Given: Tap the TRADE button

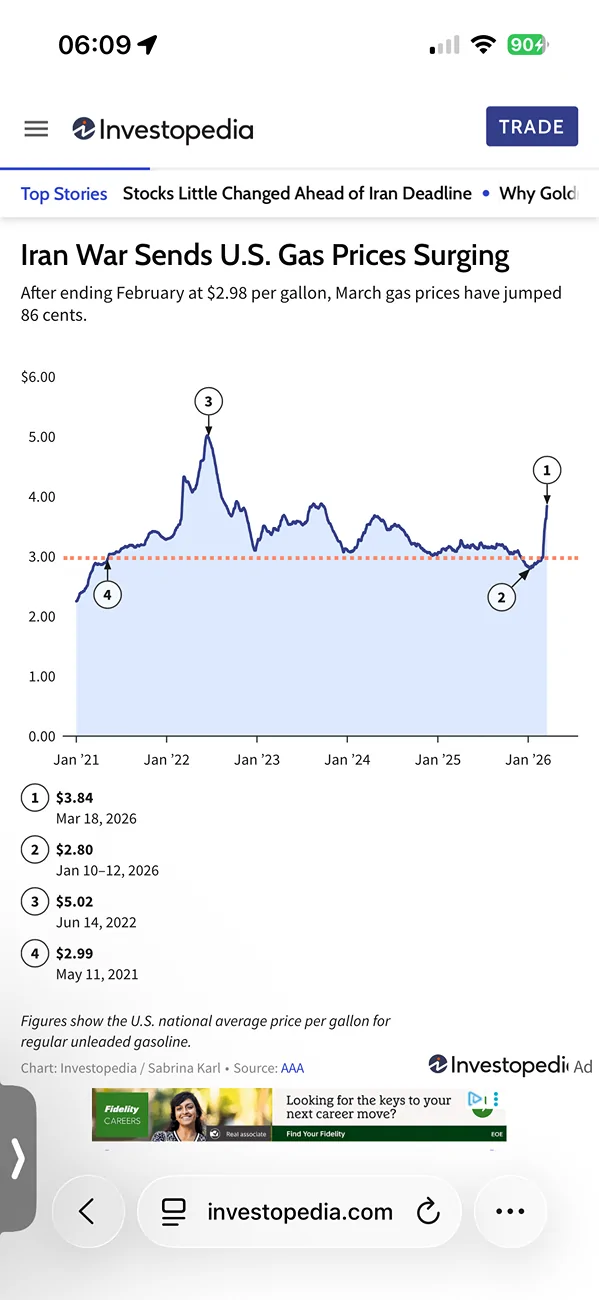Looking at the screenshot, I should point(531,127).
